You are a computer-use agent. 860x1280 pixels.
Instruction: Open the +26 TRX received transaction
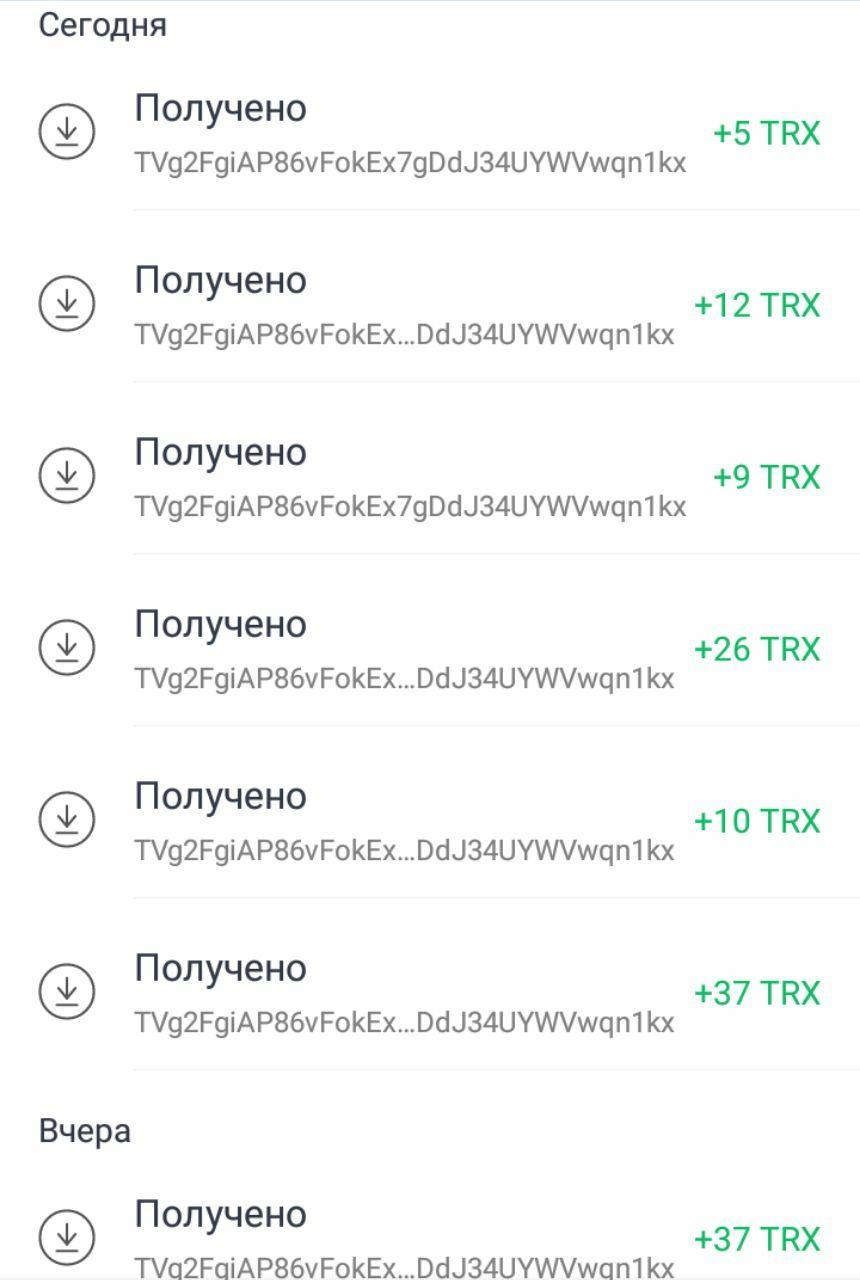click(x=430, y=649)
